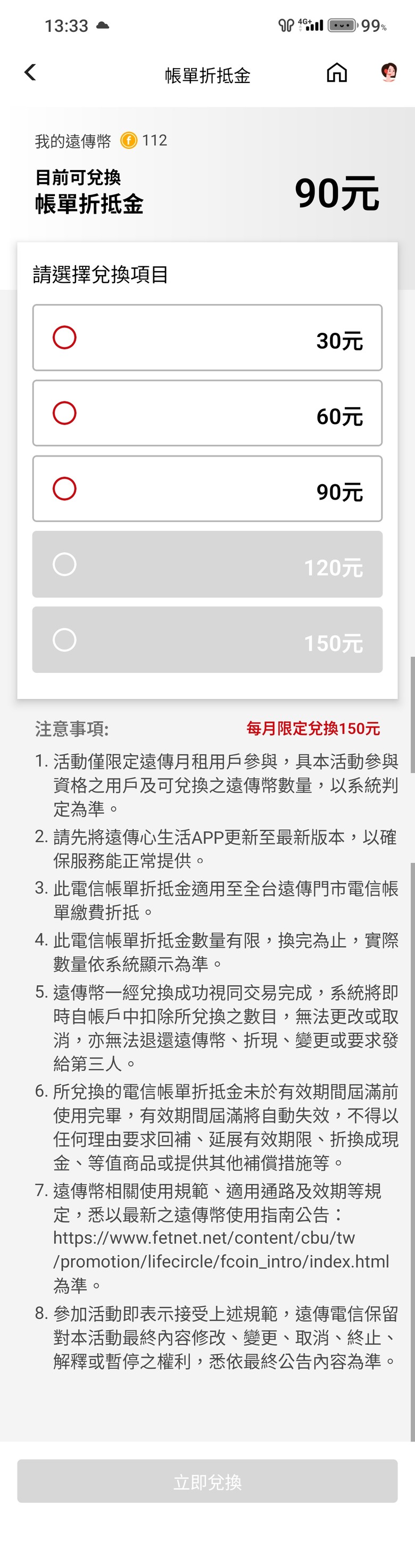415x1568 pixels.
Task: Open the profile avatar
Action: (x=389, y=72)
